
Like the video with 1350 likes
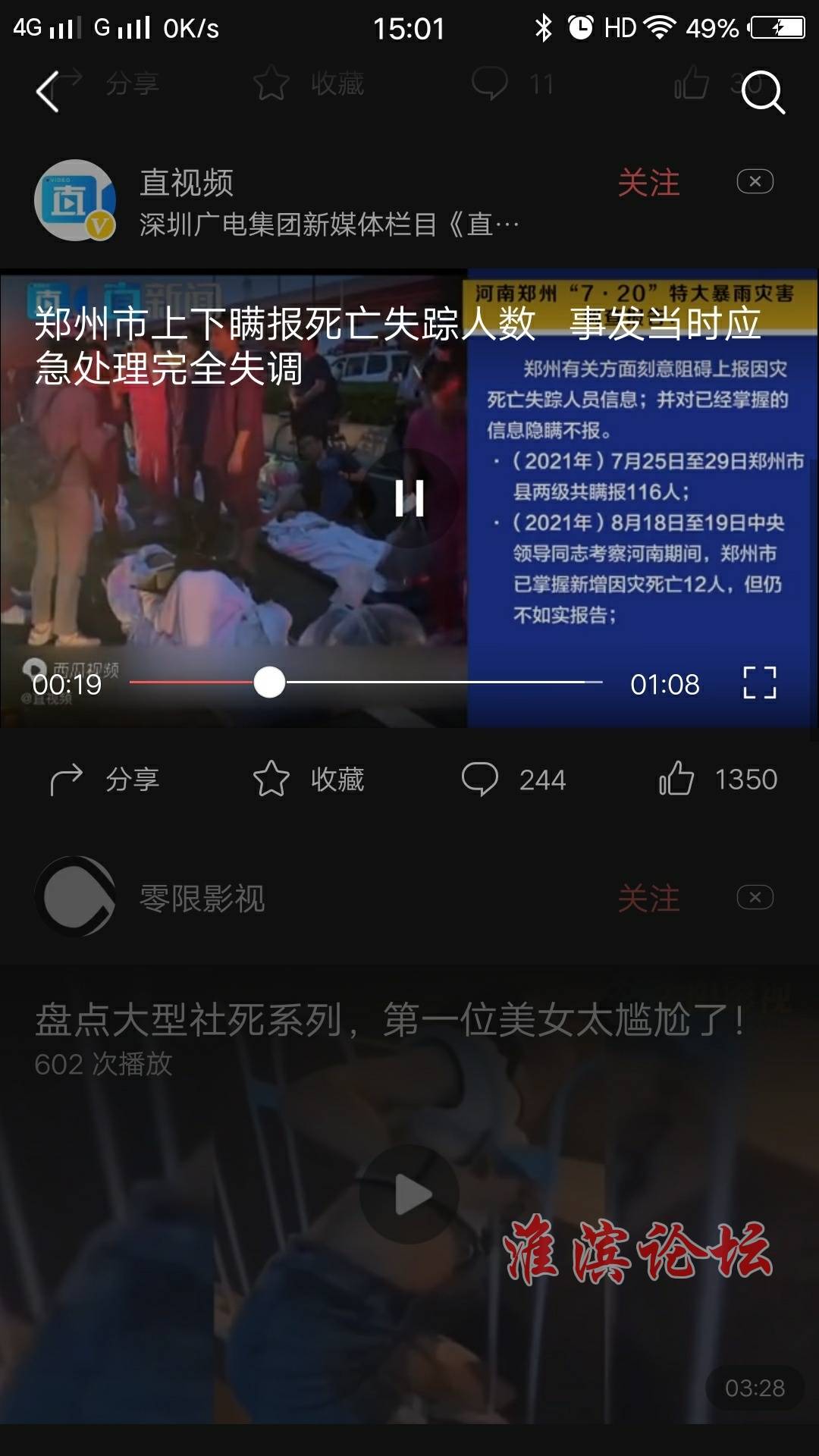[717, 779]
